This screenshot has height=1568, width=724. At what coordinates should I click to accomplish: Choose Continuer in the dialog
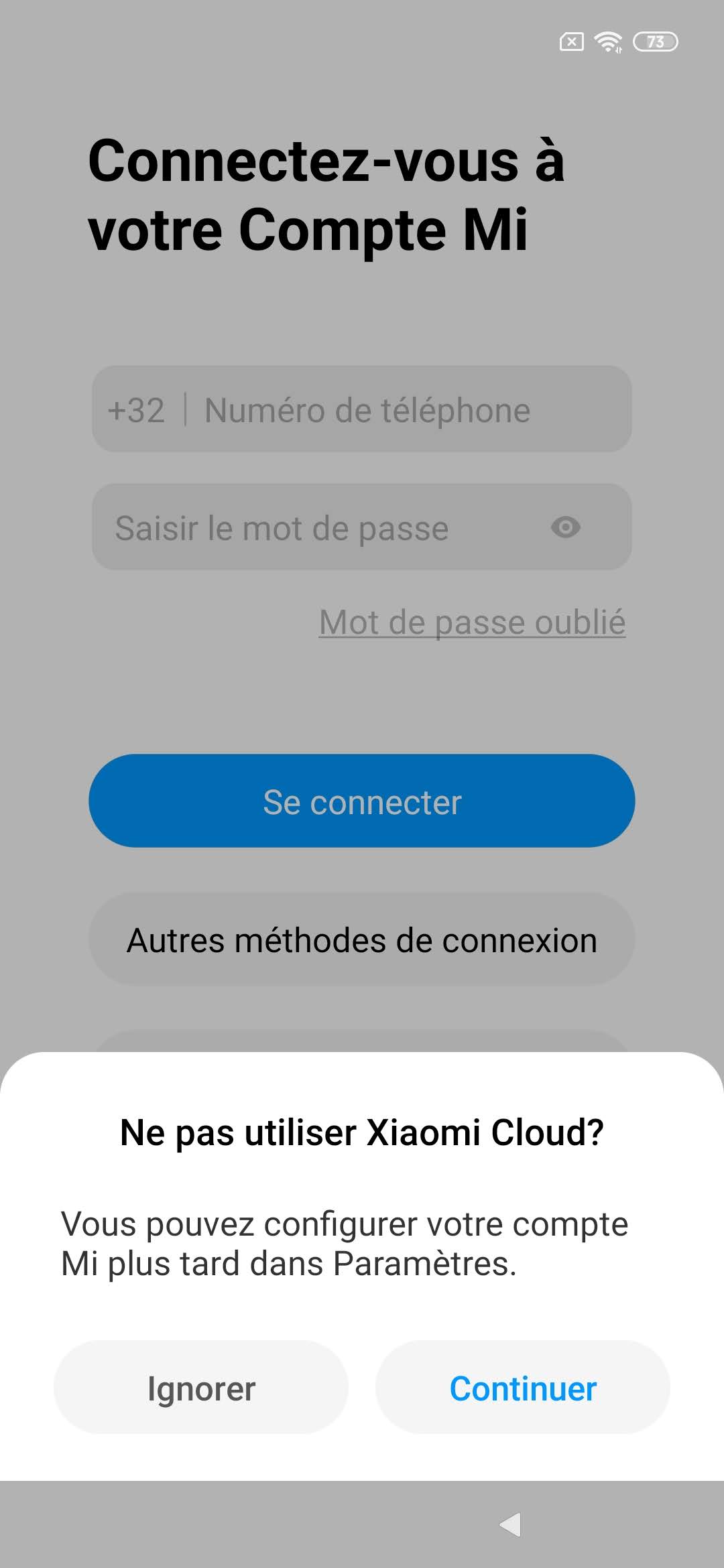pos(523,1388)
